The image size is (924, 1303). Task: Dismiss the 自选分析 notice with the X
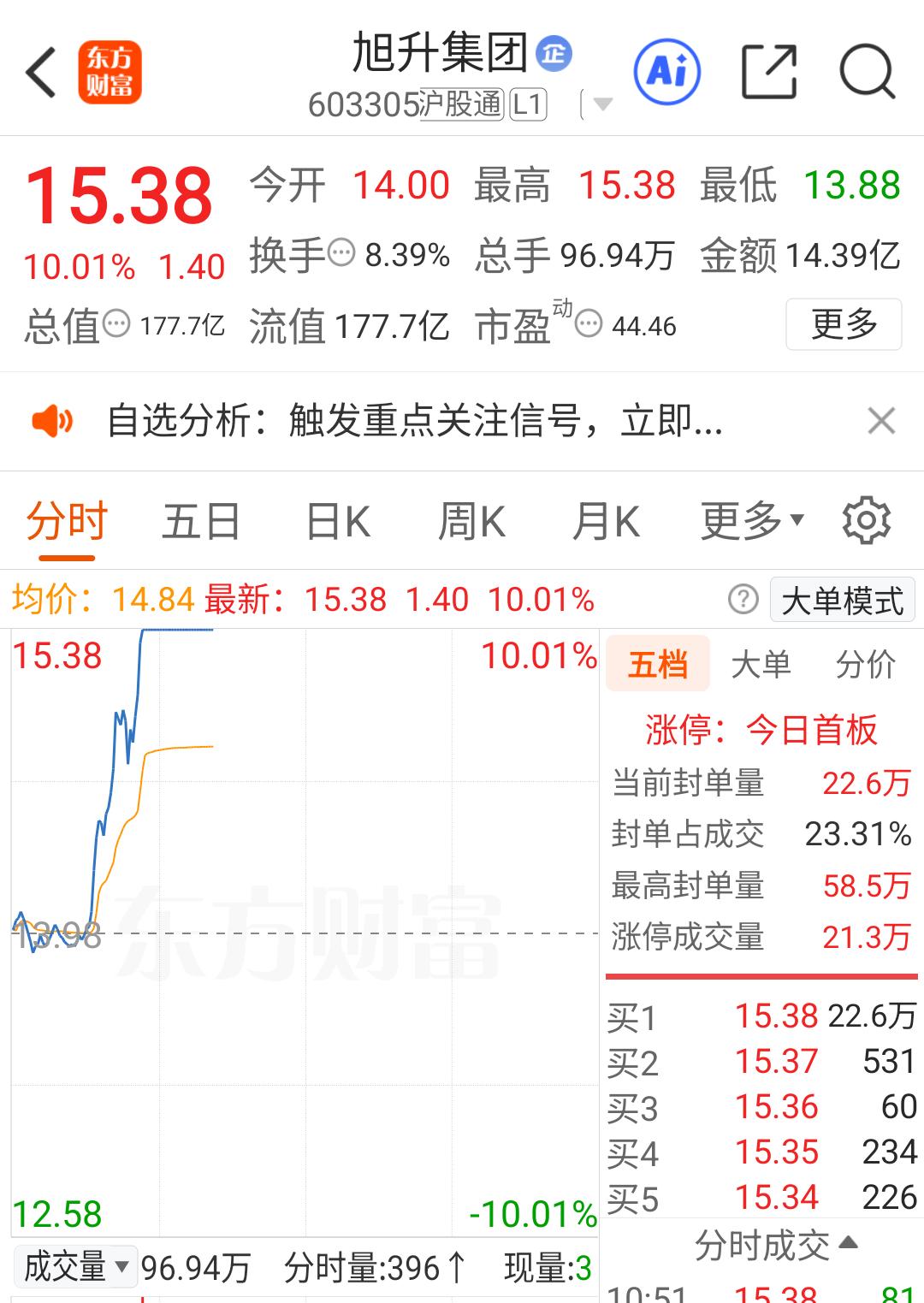pyautogui.click(x=880, y=422)
